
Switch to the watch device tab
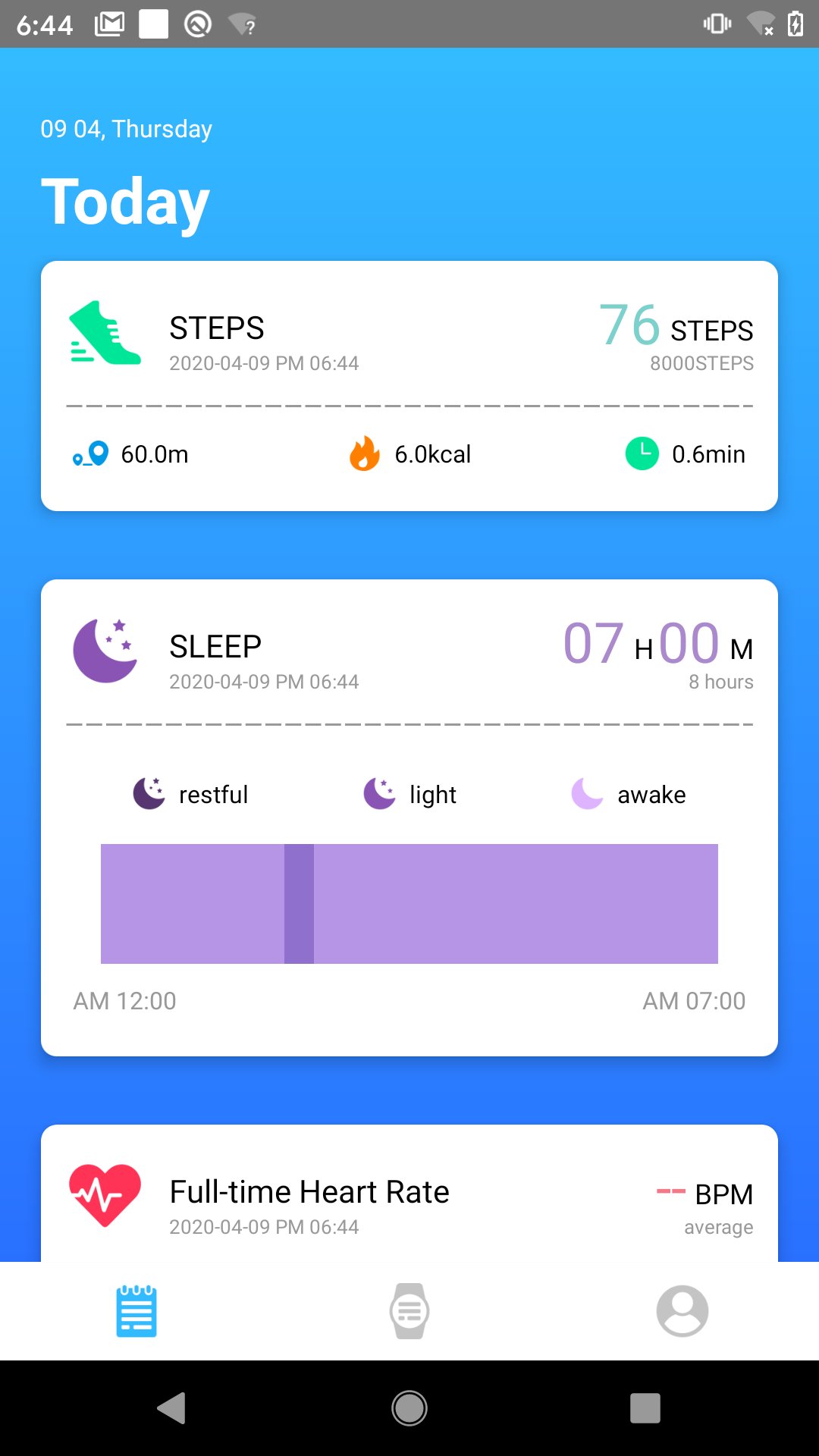point(409,1310)
